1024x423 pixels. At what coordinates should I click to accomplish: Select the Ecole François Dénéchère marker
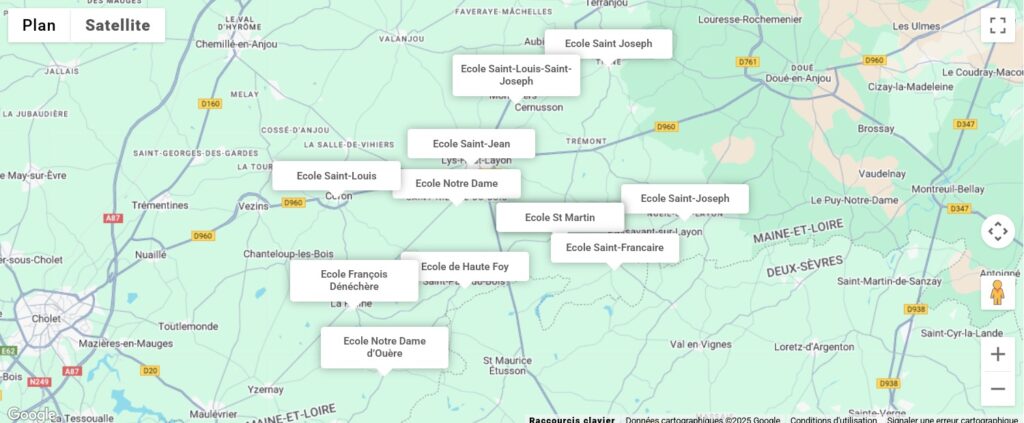coord(354,280)
